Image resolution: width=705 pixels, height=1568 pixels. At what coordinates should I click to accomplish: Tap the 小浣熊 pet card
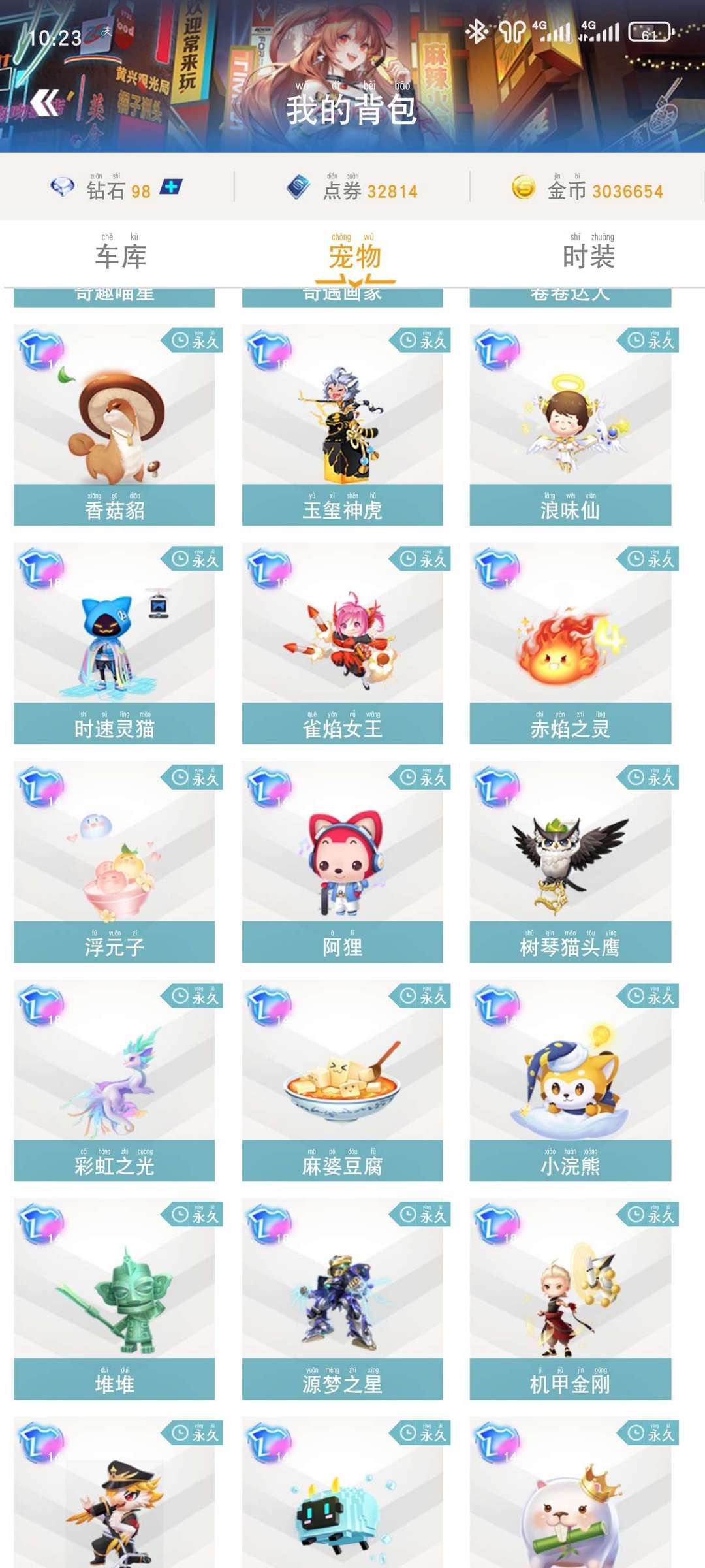pyautogui.click(x=570, y=1081)
